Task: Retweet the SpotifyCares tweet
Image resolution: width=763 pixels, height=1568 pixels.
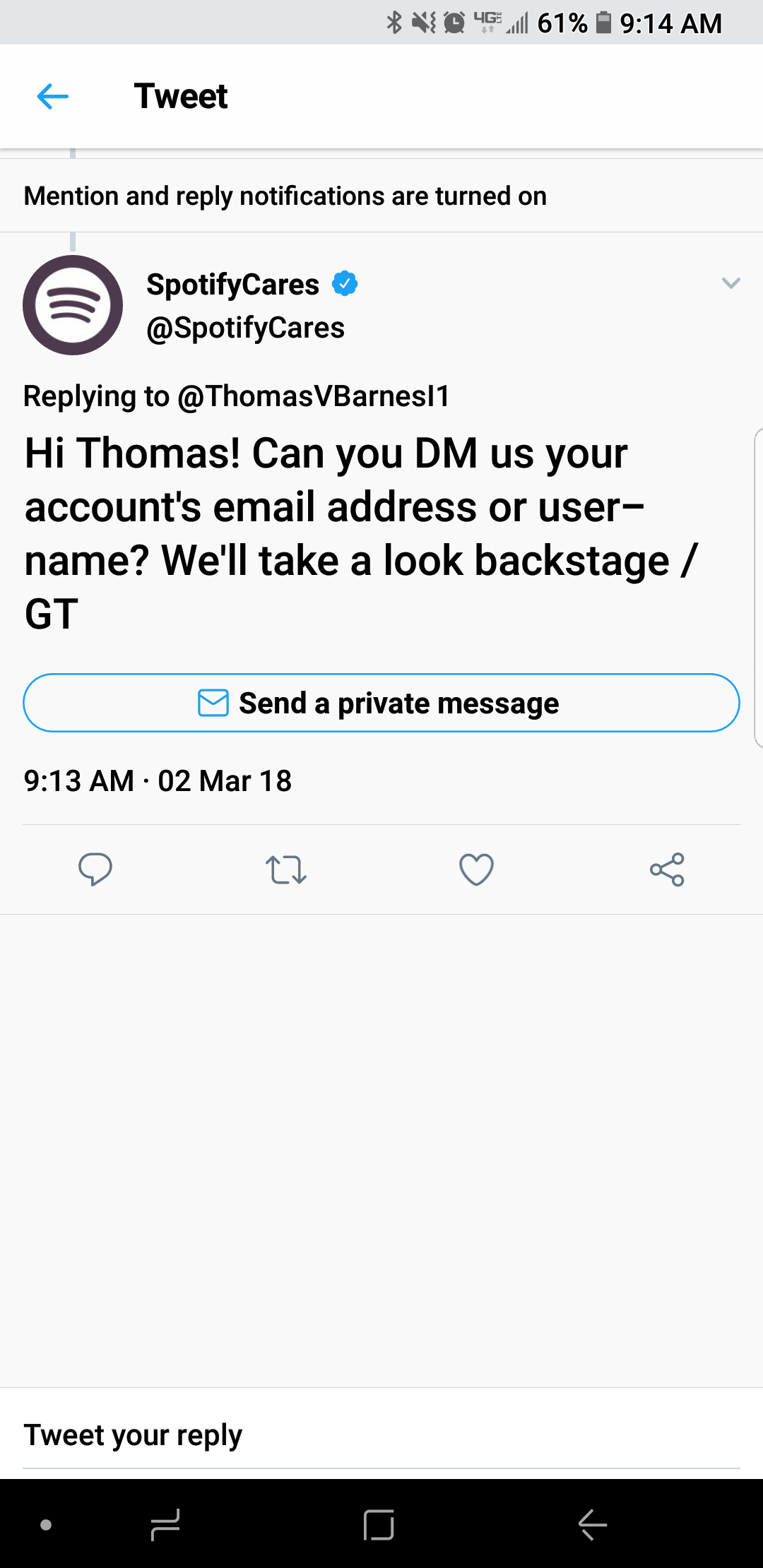Action: click(286, 869)
